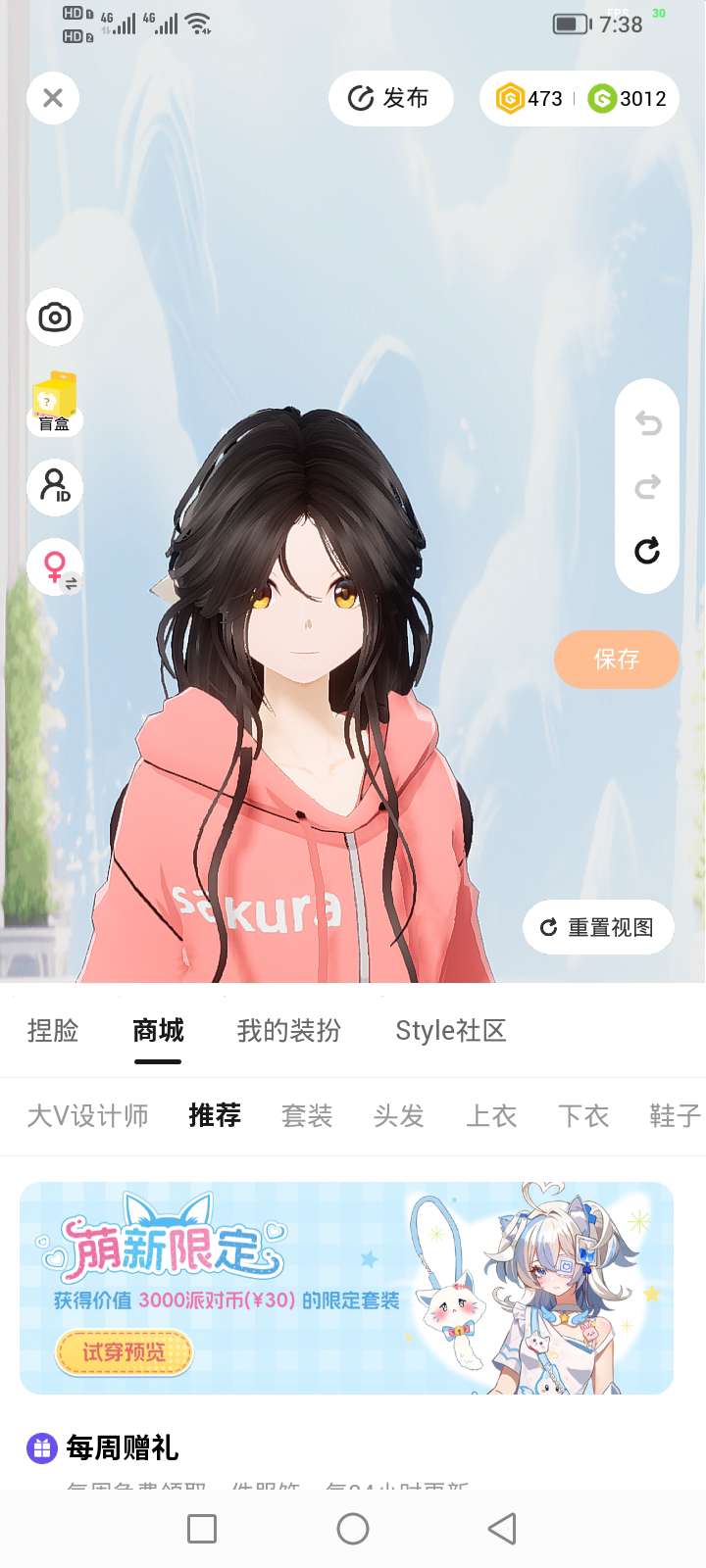Tap the 发布 publish button
This screenshot has height=1568, width=706.
[390, 98]
